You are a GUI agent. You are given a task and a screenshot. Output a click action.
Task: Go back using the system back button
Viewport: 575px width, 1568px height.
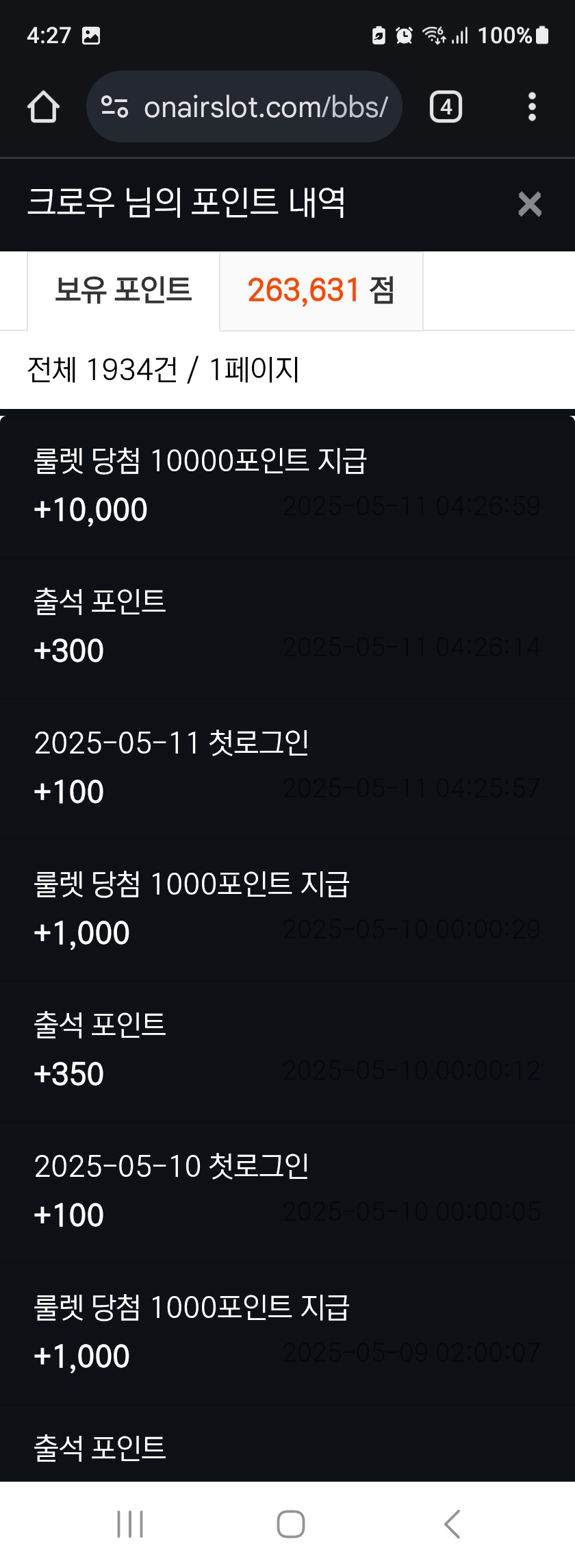452,1524
